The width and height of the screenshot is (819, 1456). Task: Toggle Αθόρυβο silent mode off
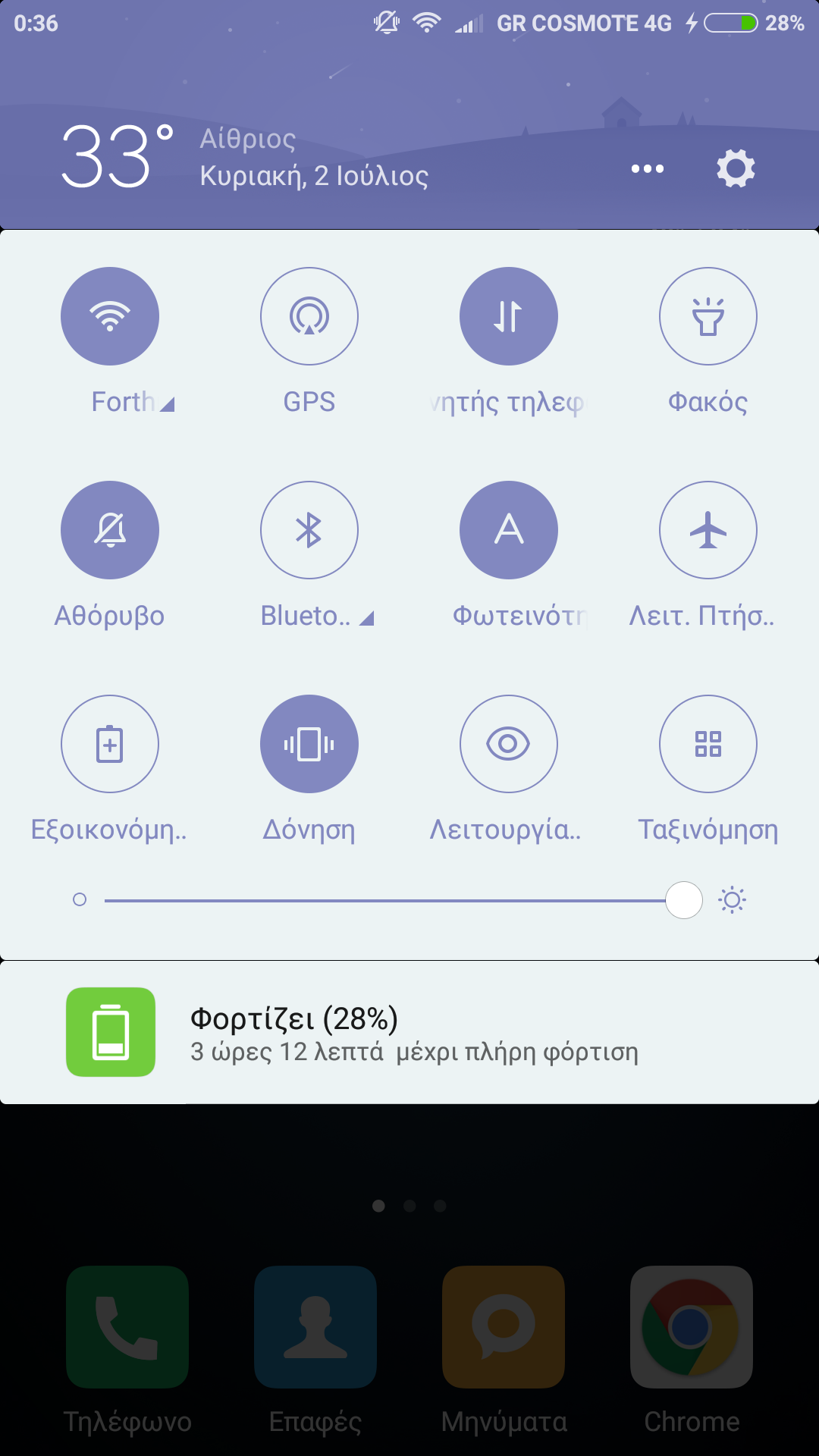(x=110, y=530)
